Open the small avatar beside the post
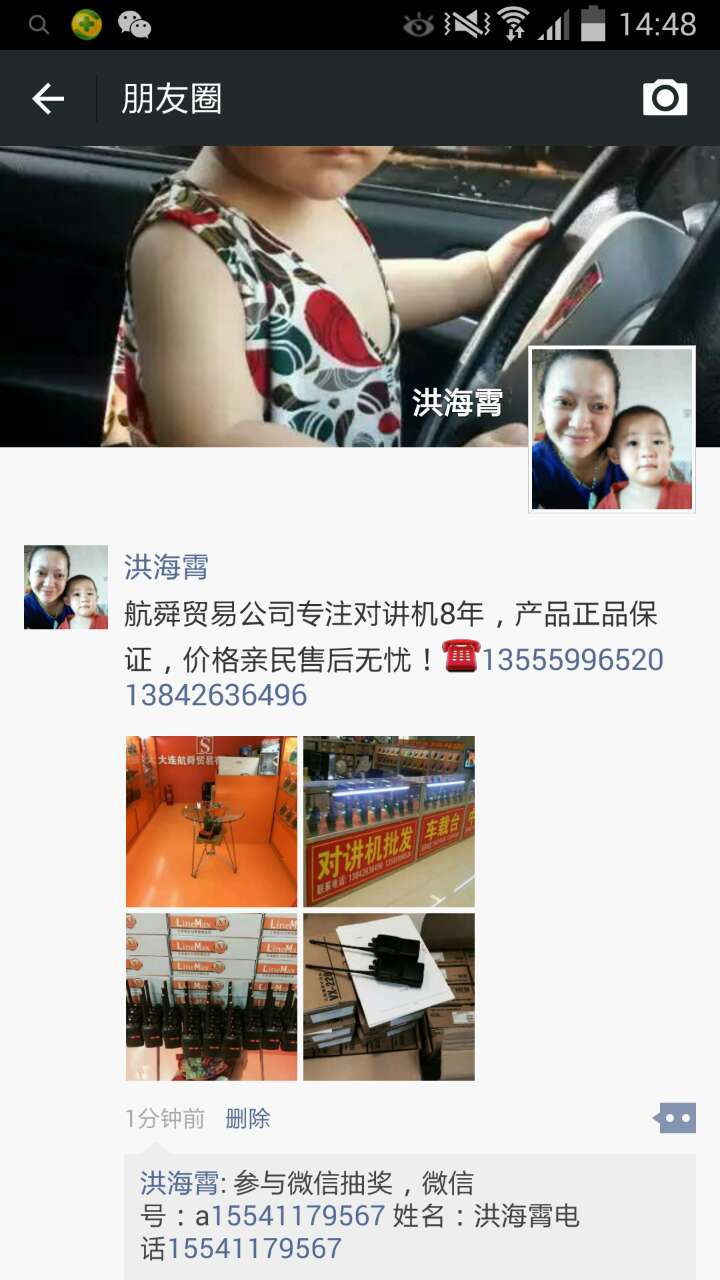Screen dimensions: 720x1280 tap(66, 587)
